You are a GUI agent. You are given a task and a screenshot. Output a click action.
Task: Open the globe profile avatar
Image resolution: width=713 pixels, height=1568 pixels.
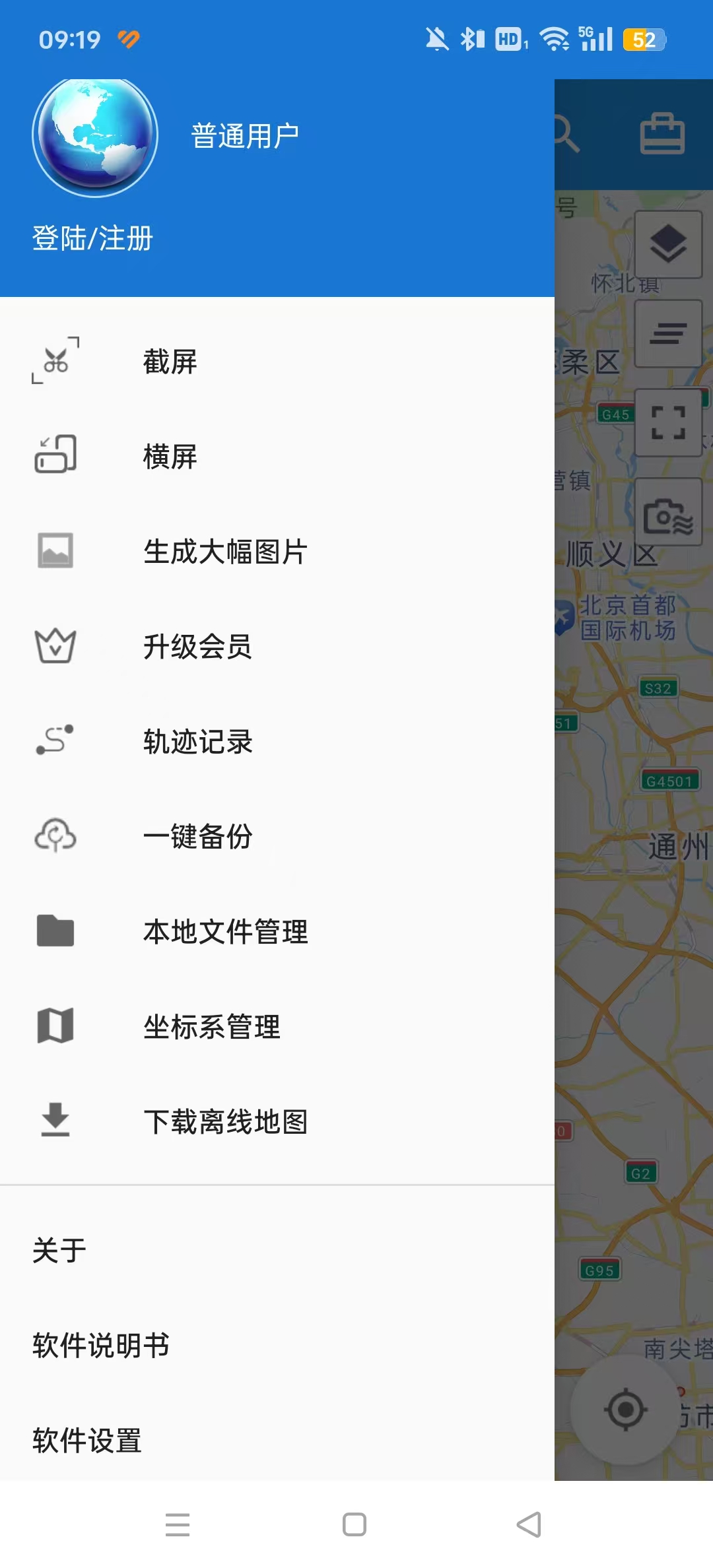click(95, 136)
